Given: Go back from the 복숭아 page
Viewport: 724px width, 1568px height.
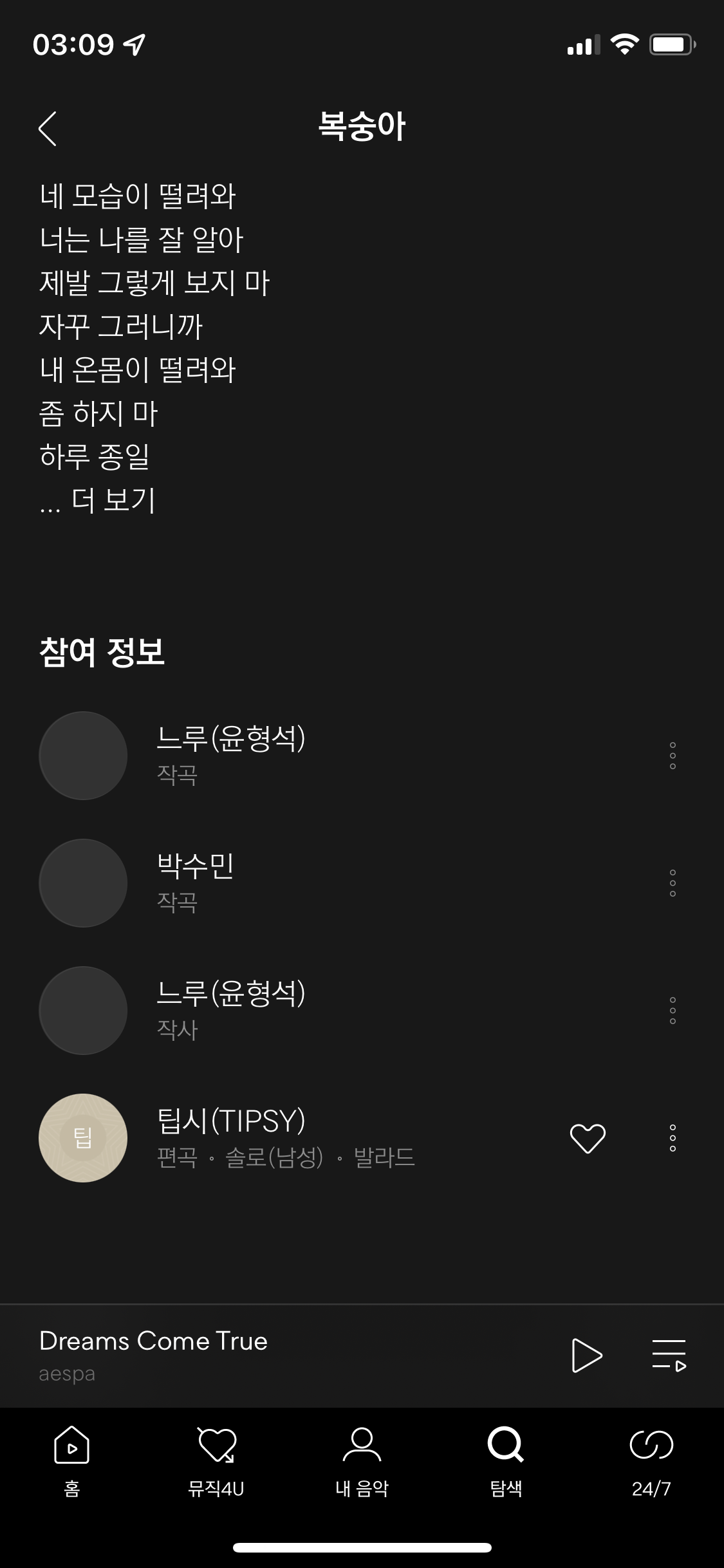Looking at the screenshot, I should coord(48,128).
